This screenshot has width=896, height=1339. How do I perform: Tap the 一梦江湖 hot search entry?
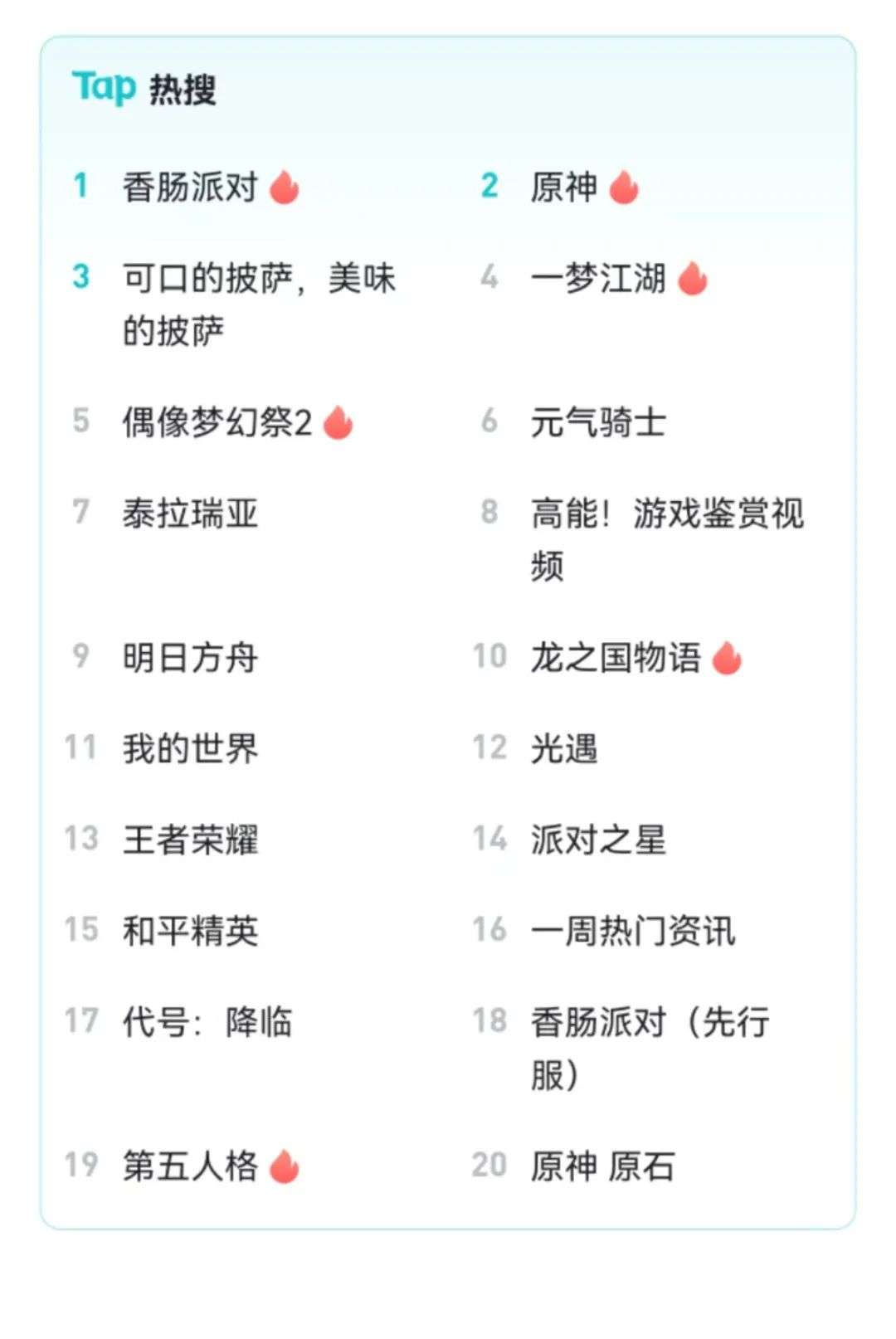597,278
